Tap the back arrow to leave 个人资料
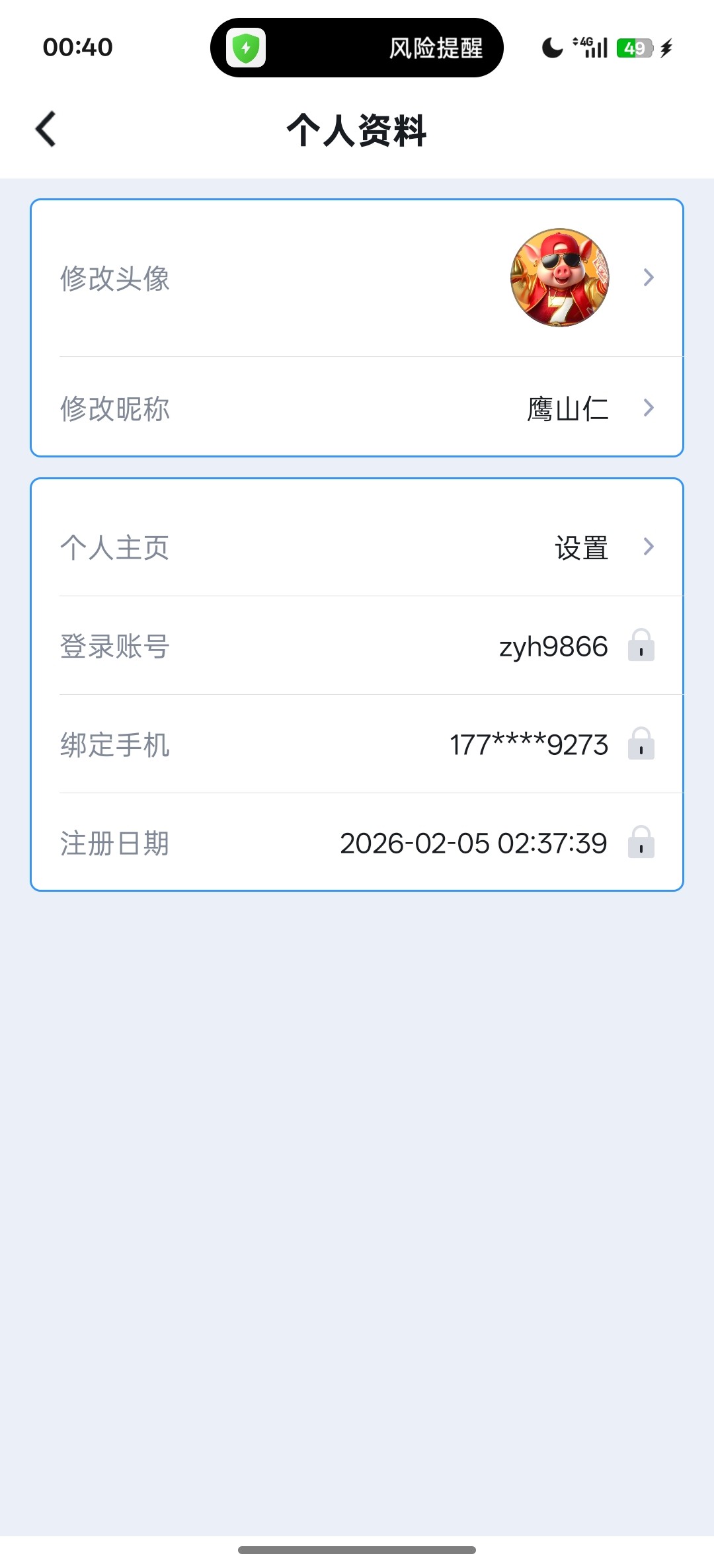Image resolution: width=714 pixels, height=1568 pixels. [x=45, y=128]
